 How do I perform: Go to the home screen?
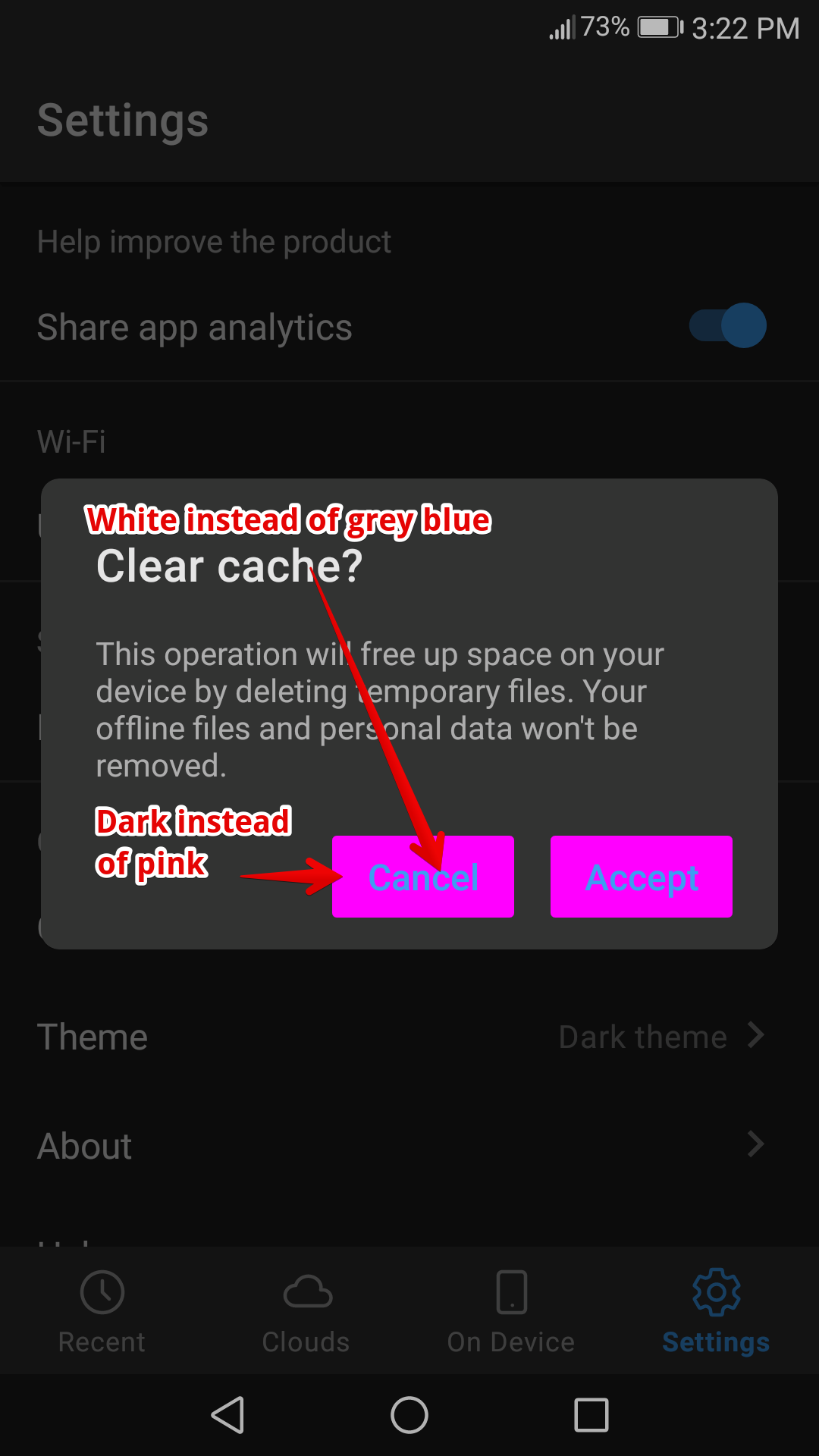pos(409,1415)
